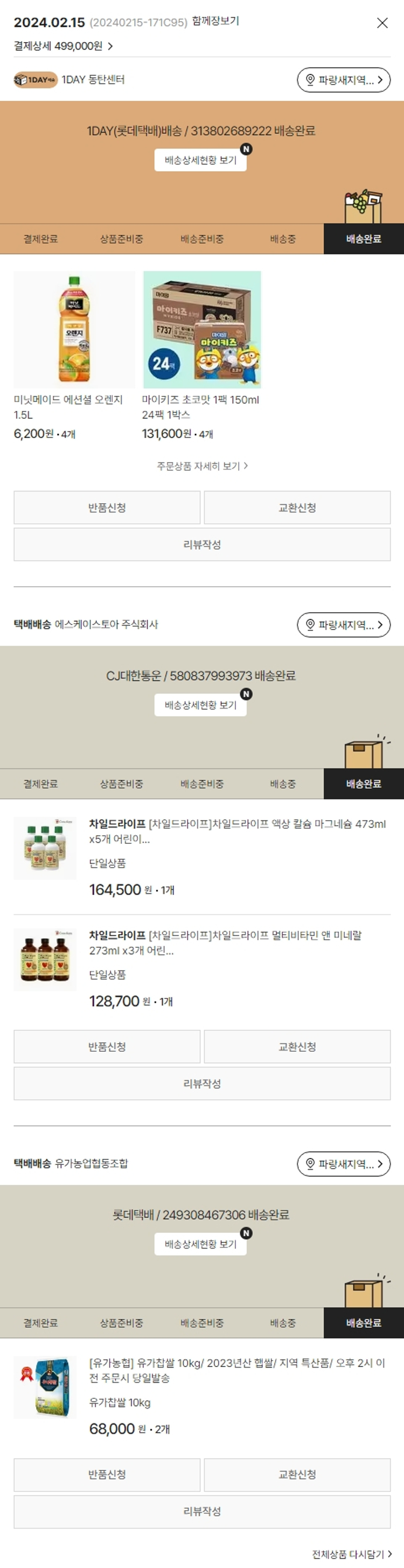This screenshot has height=1568, width=404.
Task: Open 주문상품 자세히 보기 link
Action: point(202,466)
